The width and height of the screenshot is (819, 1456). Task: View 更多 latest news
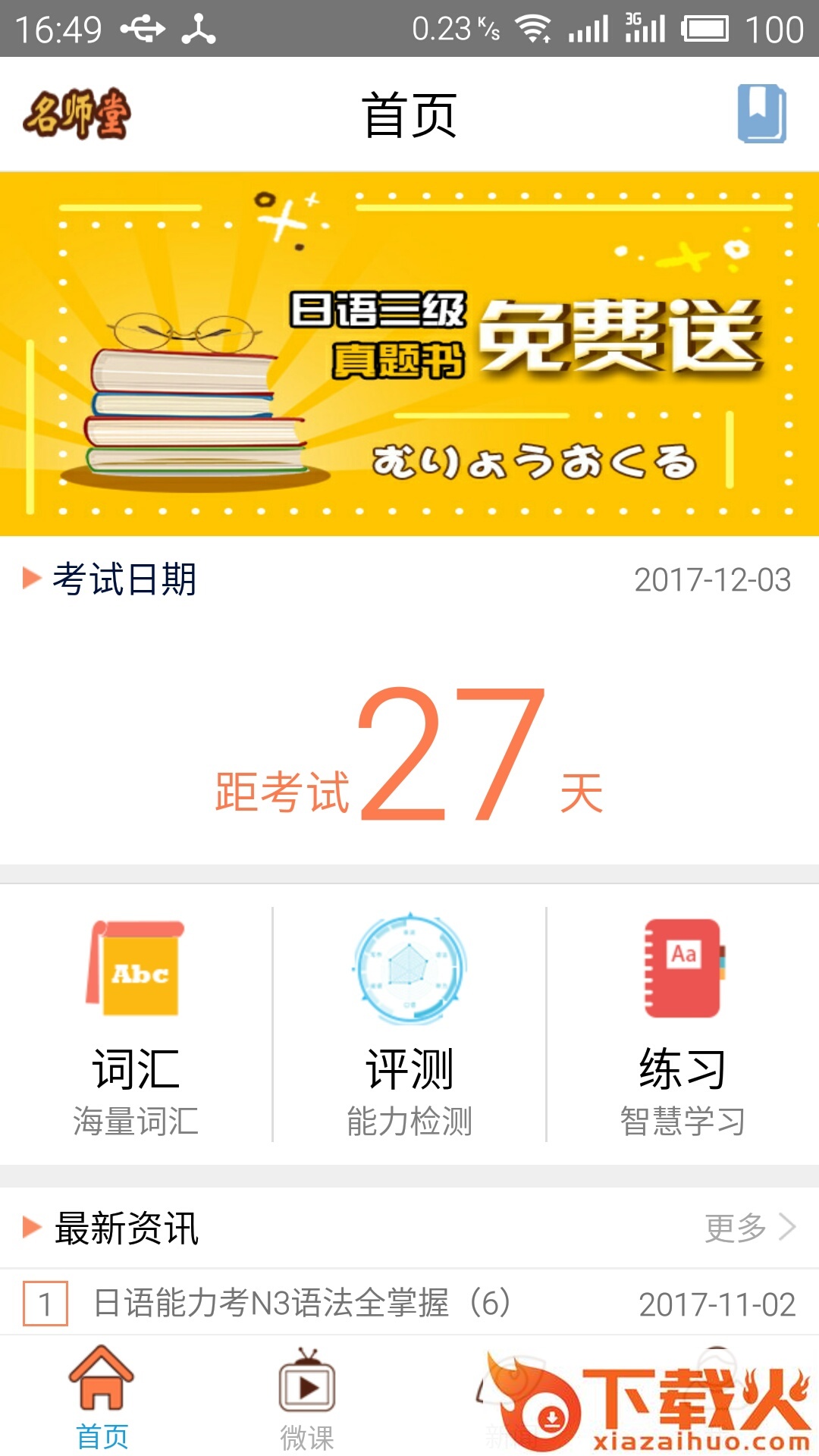749,1227
